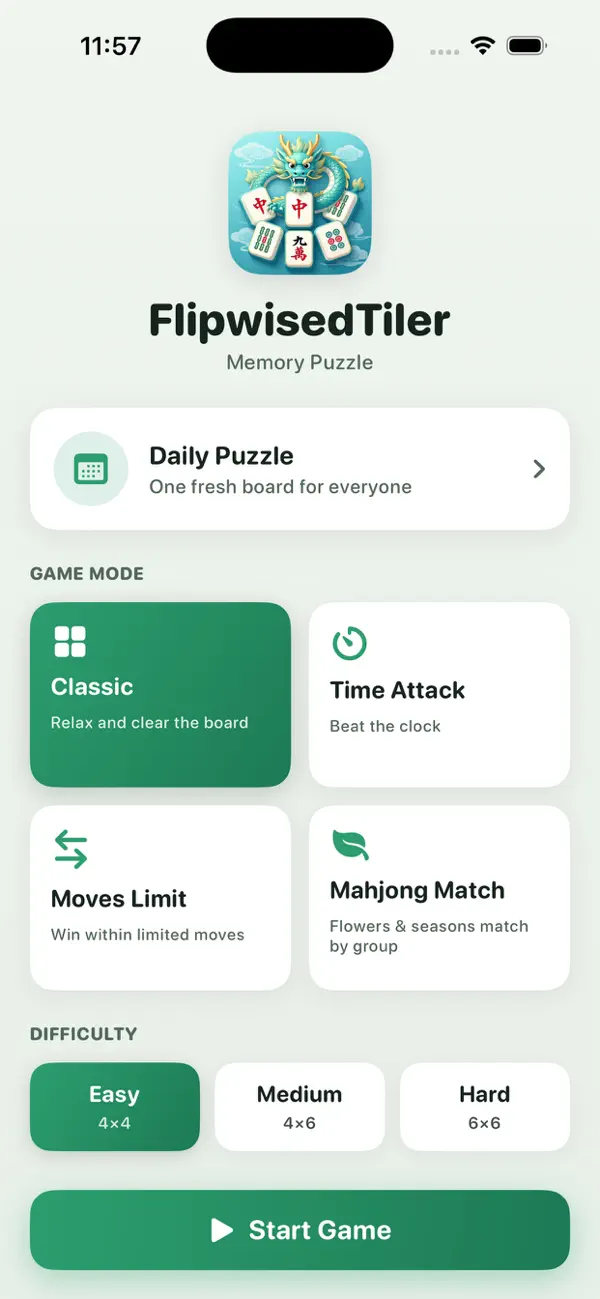Open the Daily Puzzle card
The height and width of the screenshot is (1299, 600).
(x=300, y=468)
